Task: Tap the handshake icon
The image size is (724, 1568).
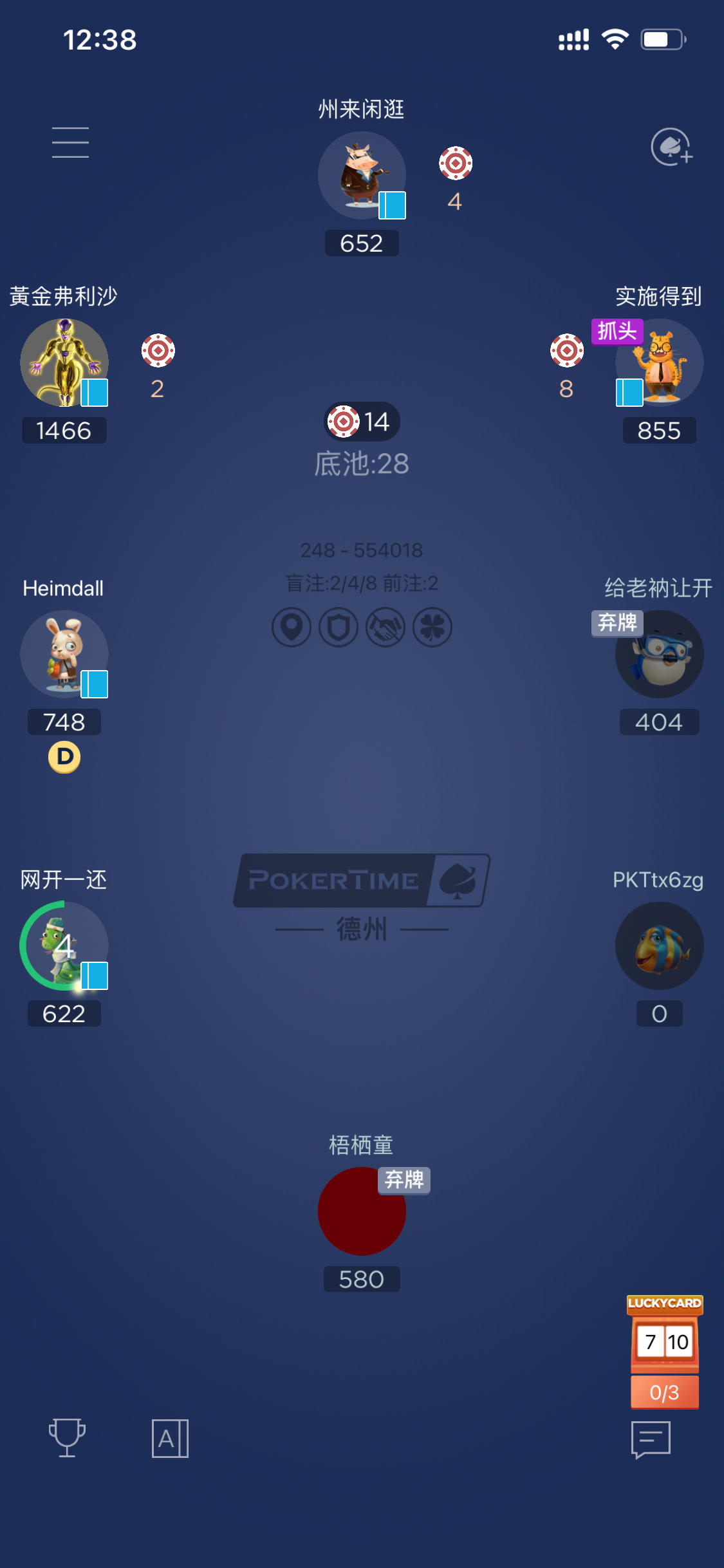Action: pyautogui.click(x=385, y=627)
